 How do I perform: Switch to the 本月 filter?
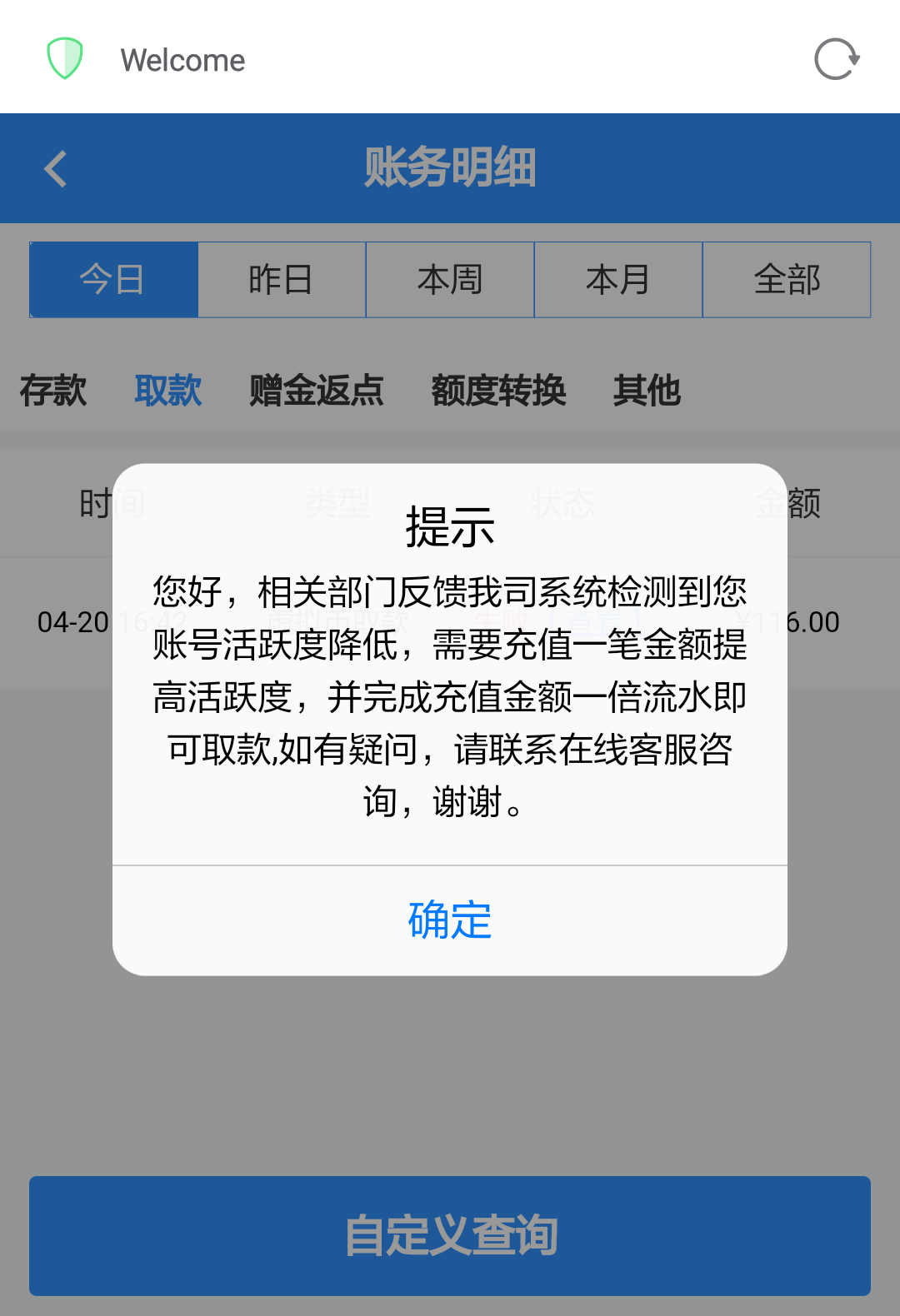tap(618, 280)
